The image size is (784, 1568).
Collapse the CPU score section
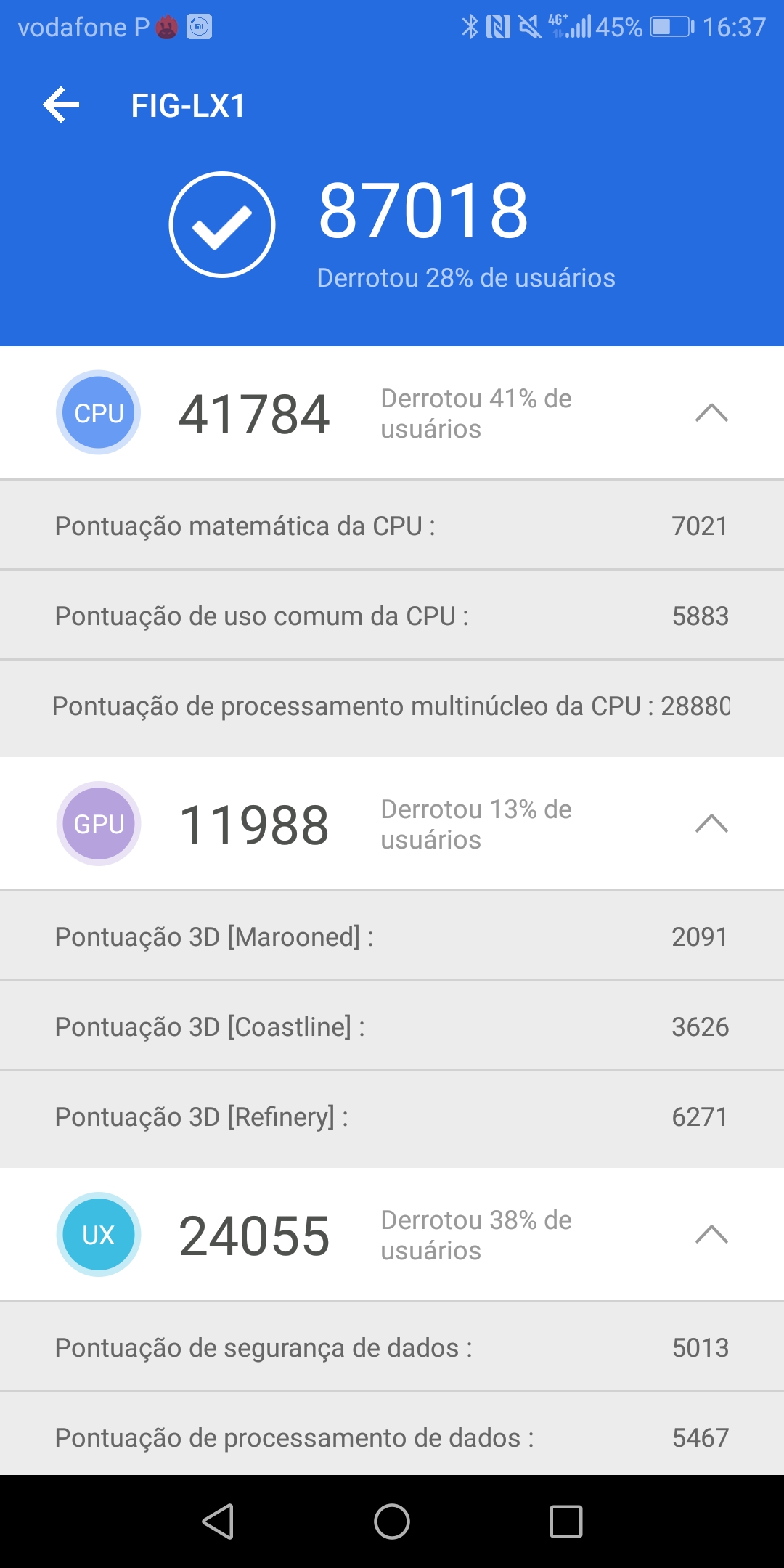[711, 413]
